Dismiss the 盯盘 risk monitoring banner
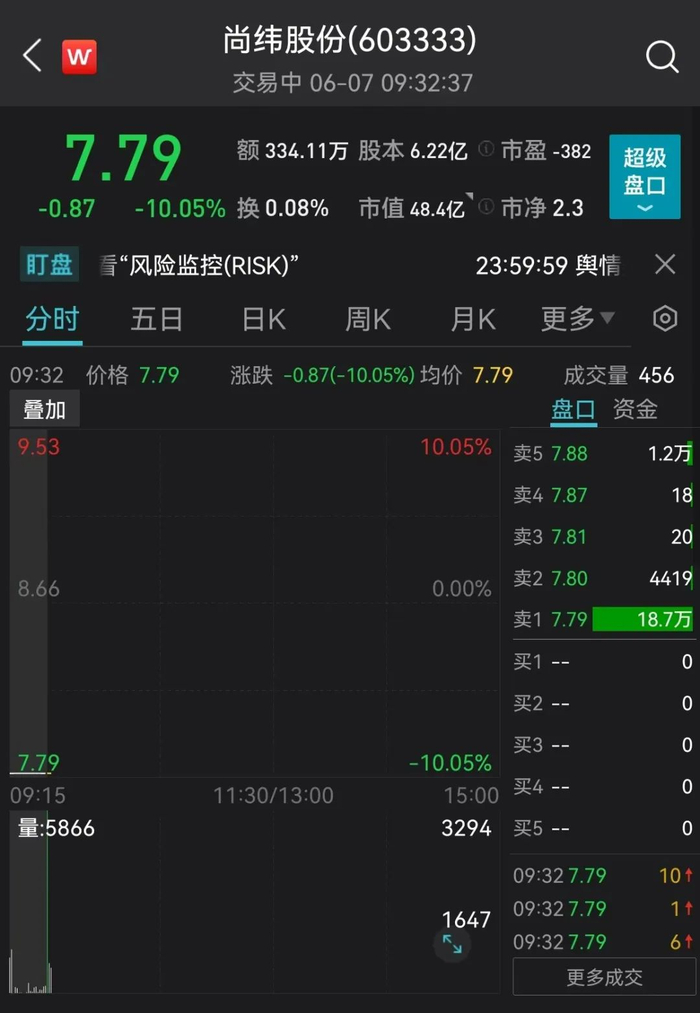This screenshot has height=1013, width=700. [664, 265]
